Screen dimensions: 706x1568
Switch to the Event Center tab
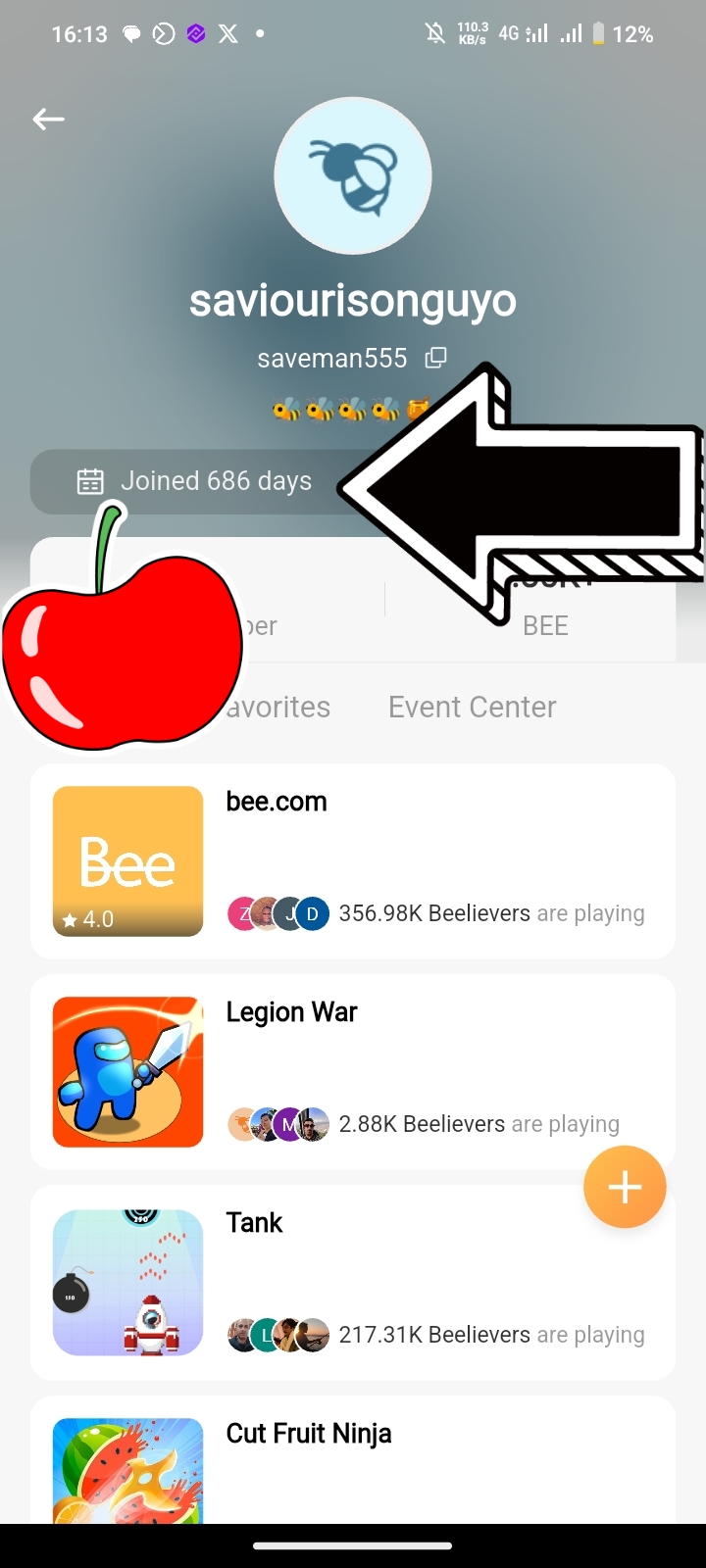pyautogui.click(x=472, y=707)
